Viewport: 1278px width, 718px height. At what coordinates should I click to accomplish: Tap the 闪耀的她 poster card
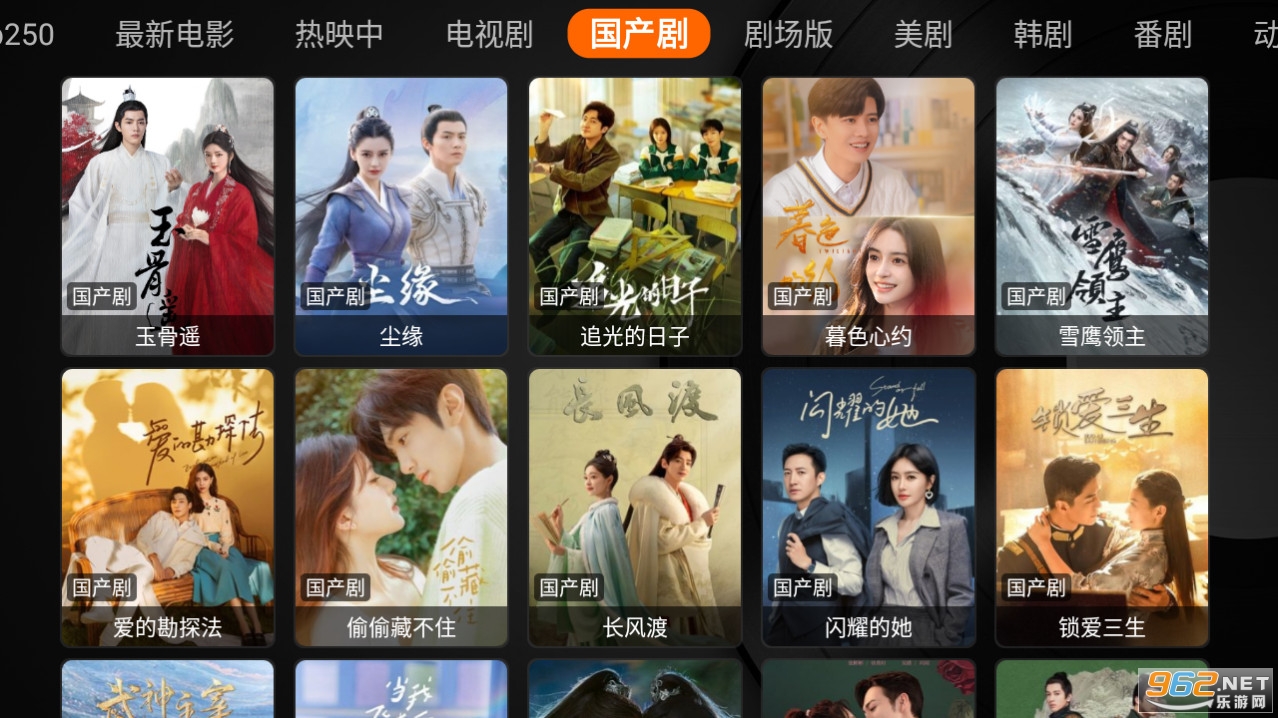pyautogui.click(x=868, y=507)
